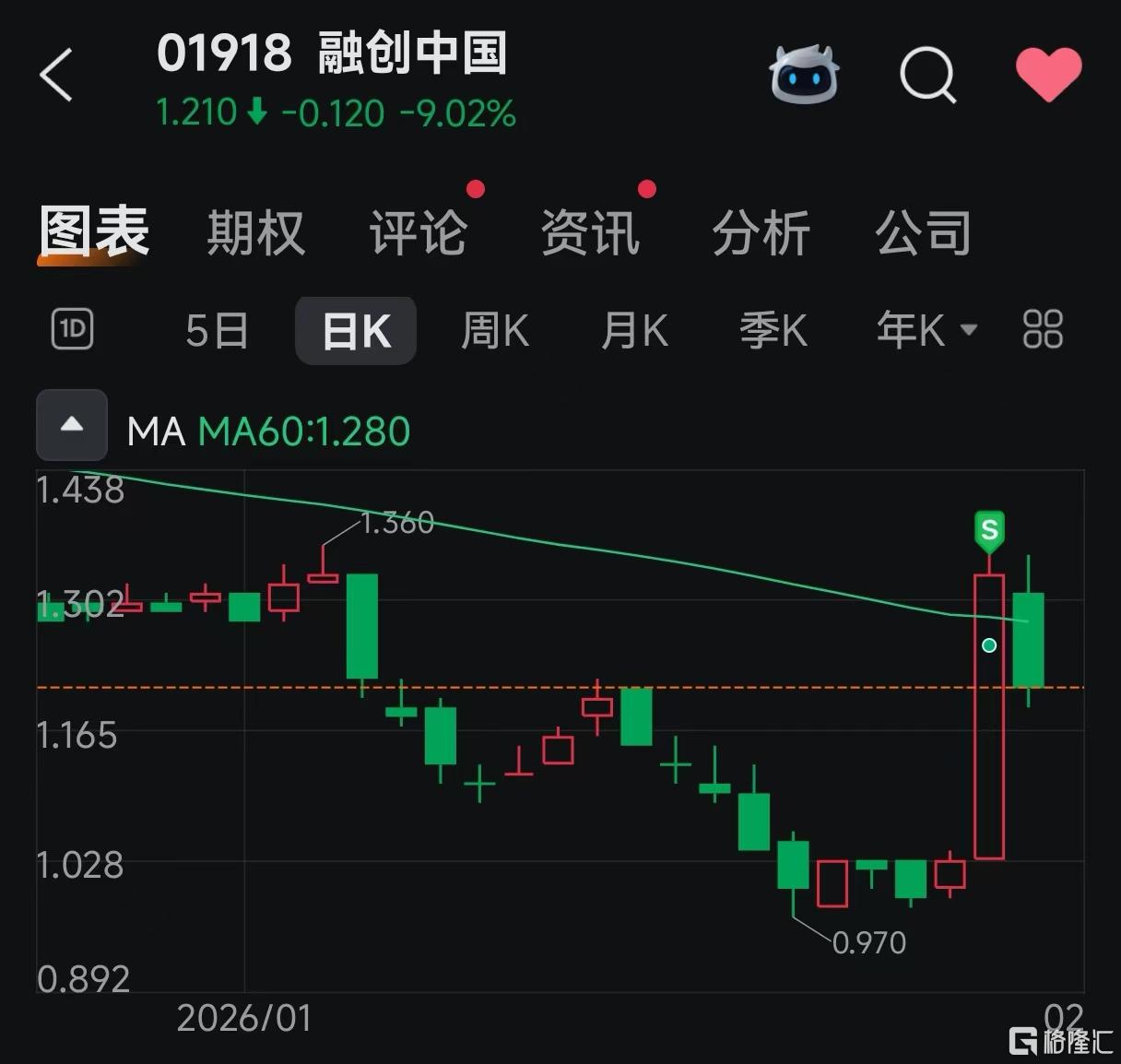Screen dimensions: 1121x1064
Task: Switch to the 评论 tab
Action: pyautogui.click(x=419, y=232)
